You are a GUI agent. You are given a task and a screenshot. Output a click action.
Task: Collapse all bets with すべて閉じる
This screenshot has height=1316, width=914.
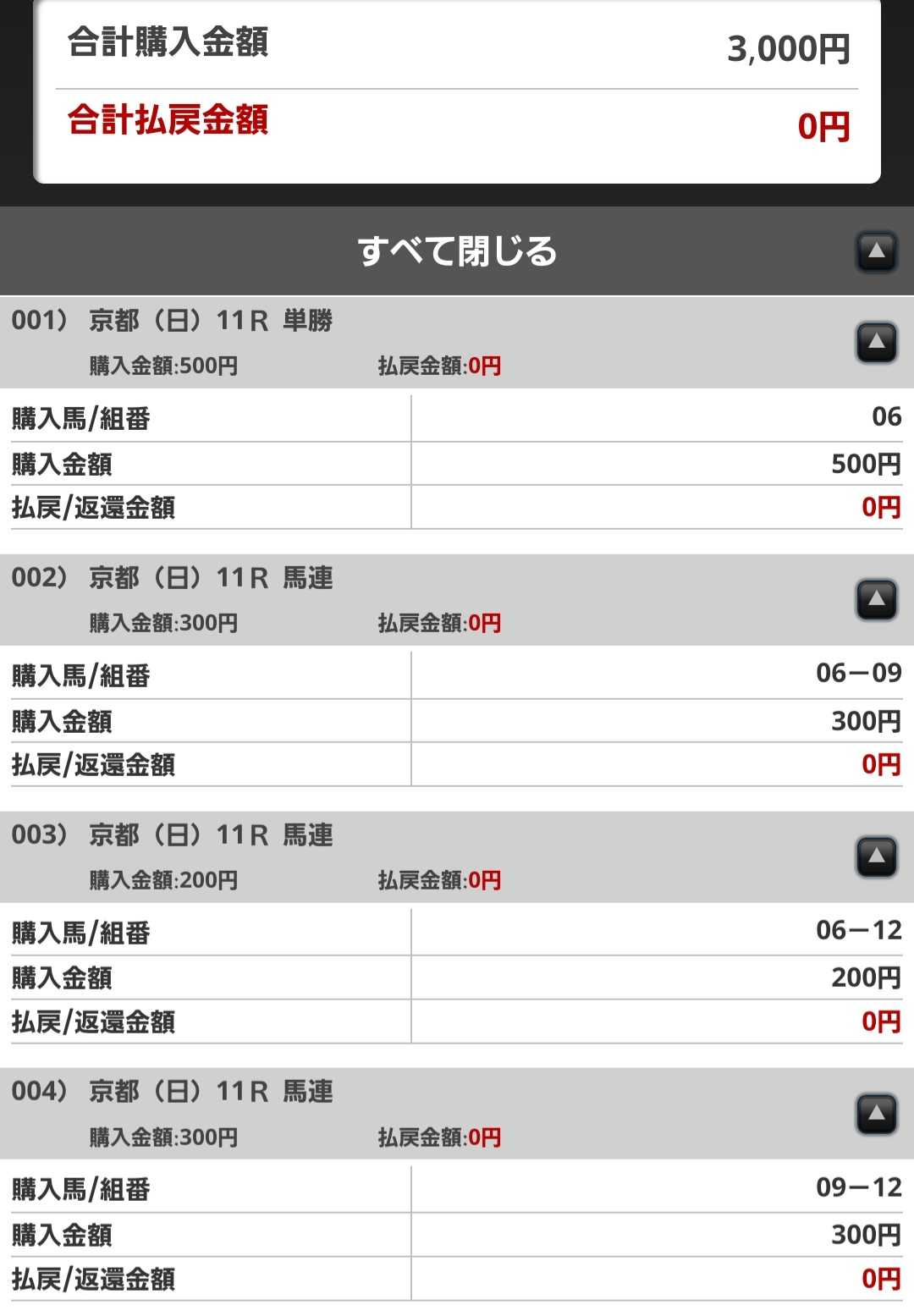point(877,251)
